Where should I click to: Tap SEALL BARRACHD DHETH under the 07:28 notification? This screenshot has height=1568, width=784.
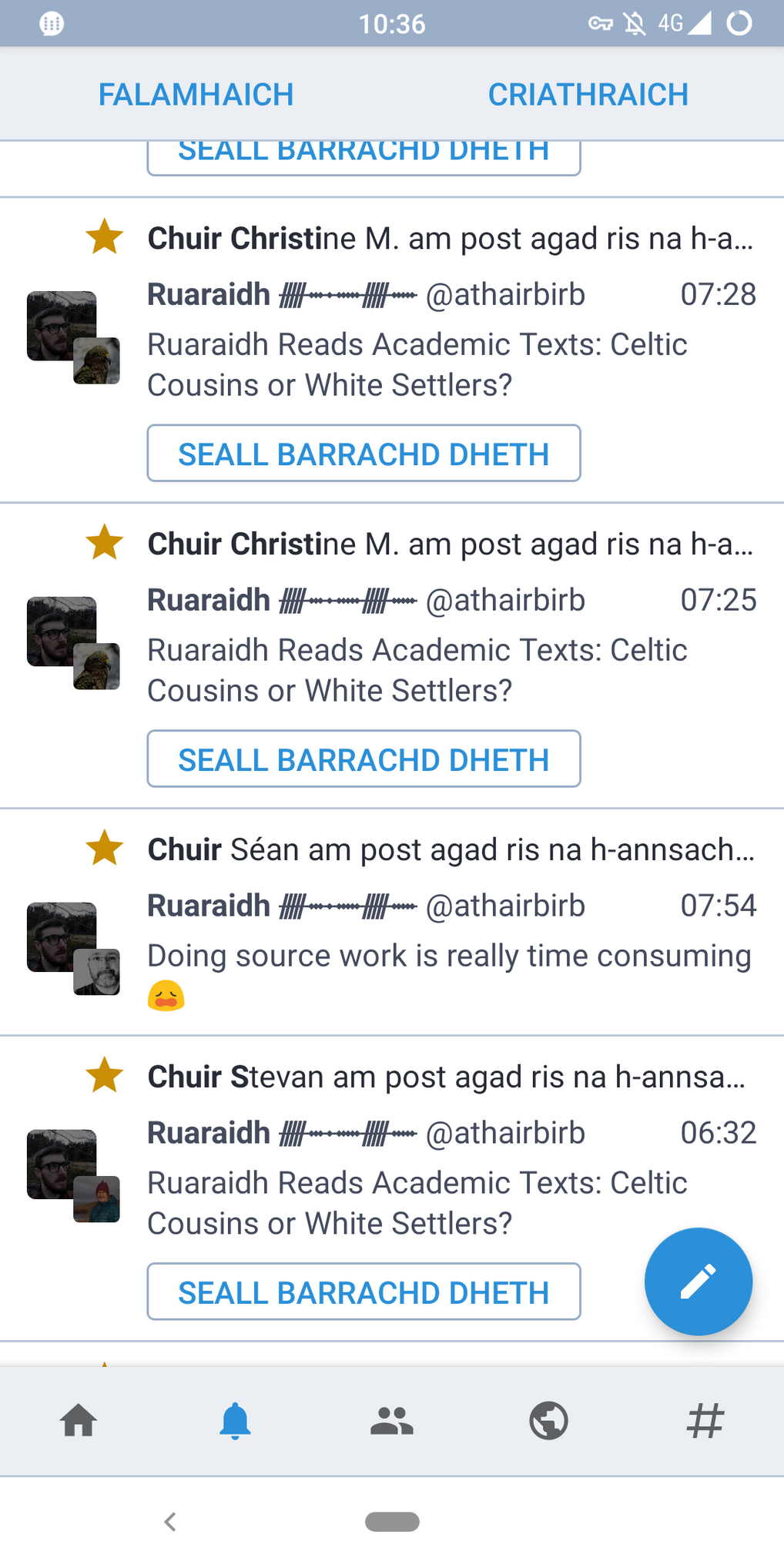pos(364,454)
